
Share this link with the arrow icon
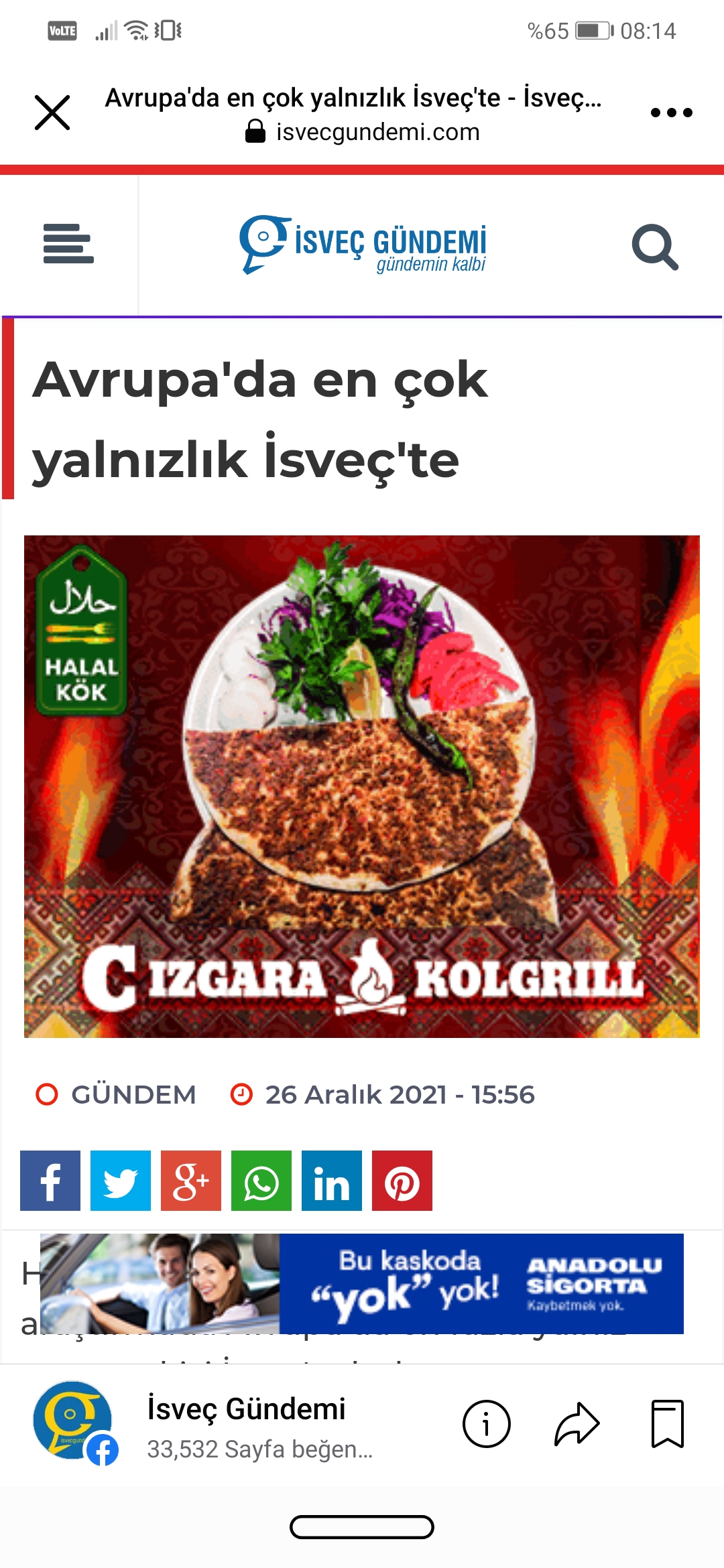[x=577, y=1424]
